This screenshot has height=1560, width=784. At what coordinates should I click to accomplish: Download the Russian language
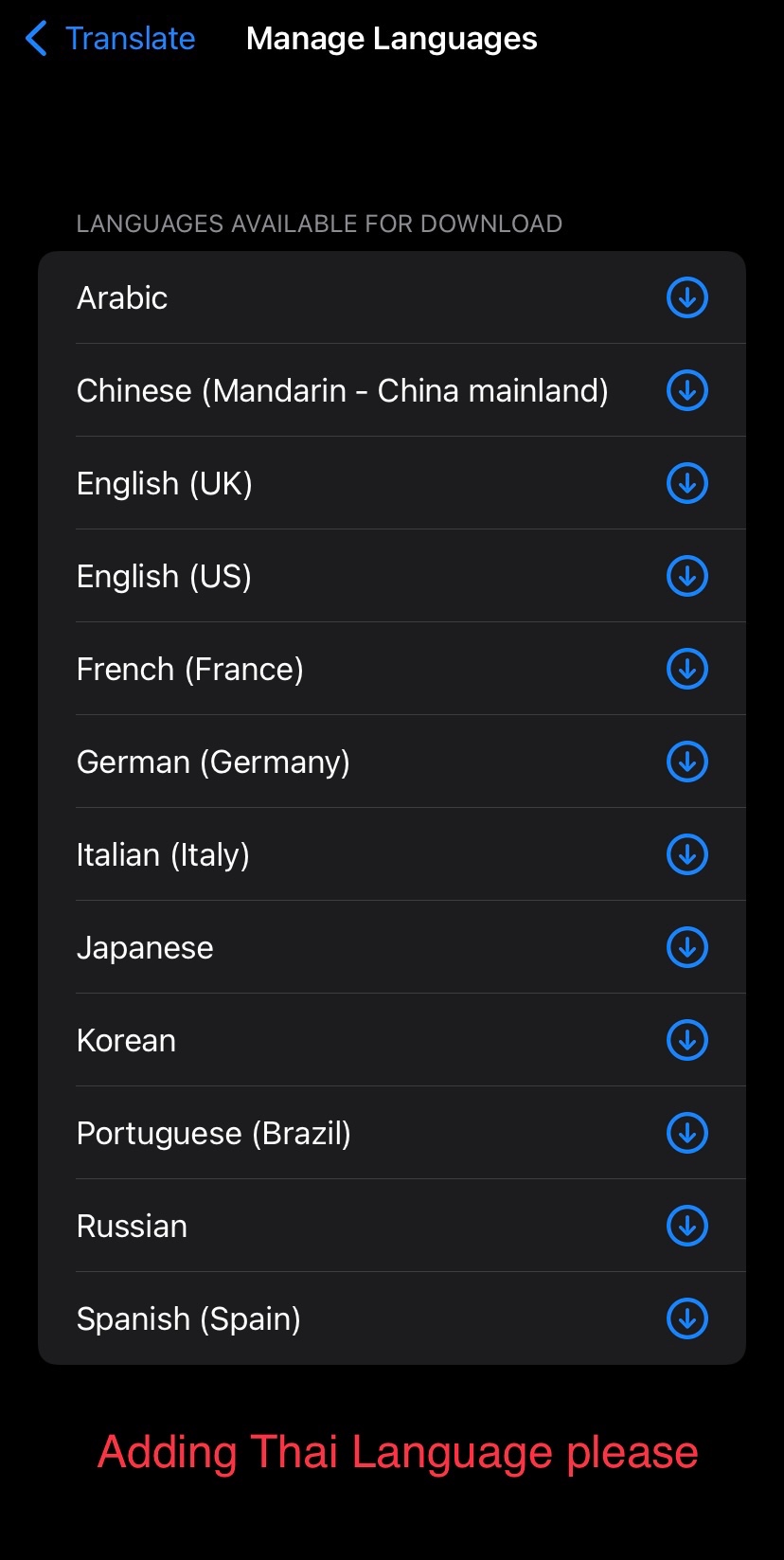[x=687, y=1226]
